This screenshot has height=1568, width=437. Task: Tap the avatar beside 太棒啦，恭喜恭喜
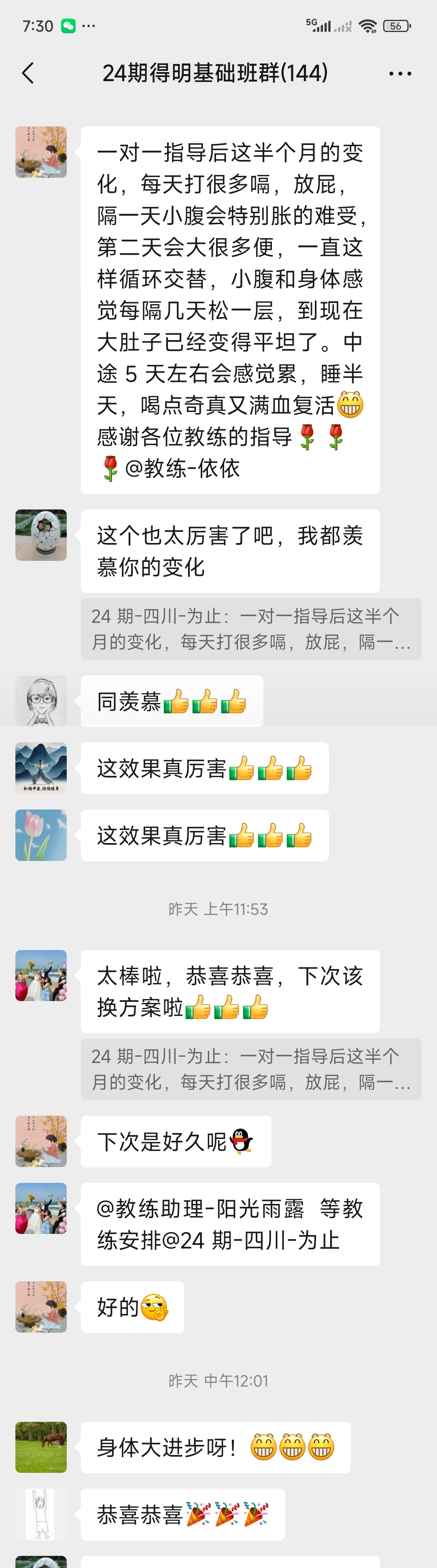pos(41,975)
